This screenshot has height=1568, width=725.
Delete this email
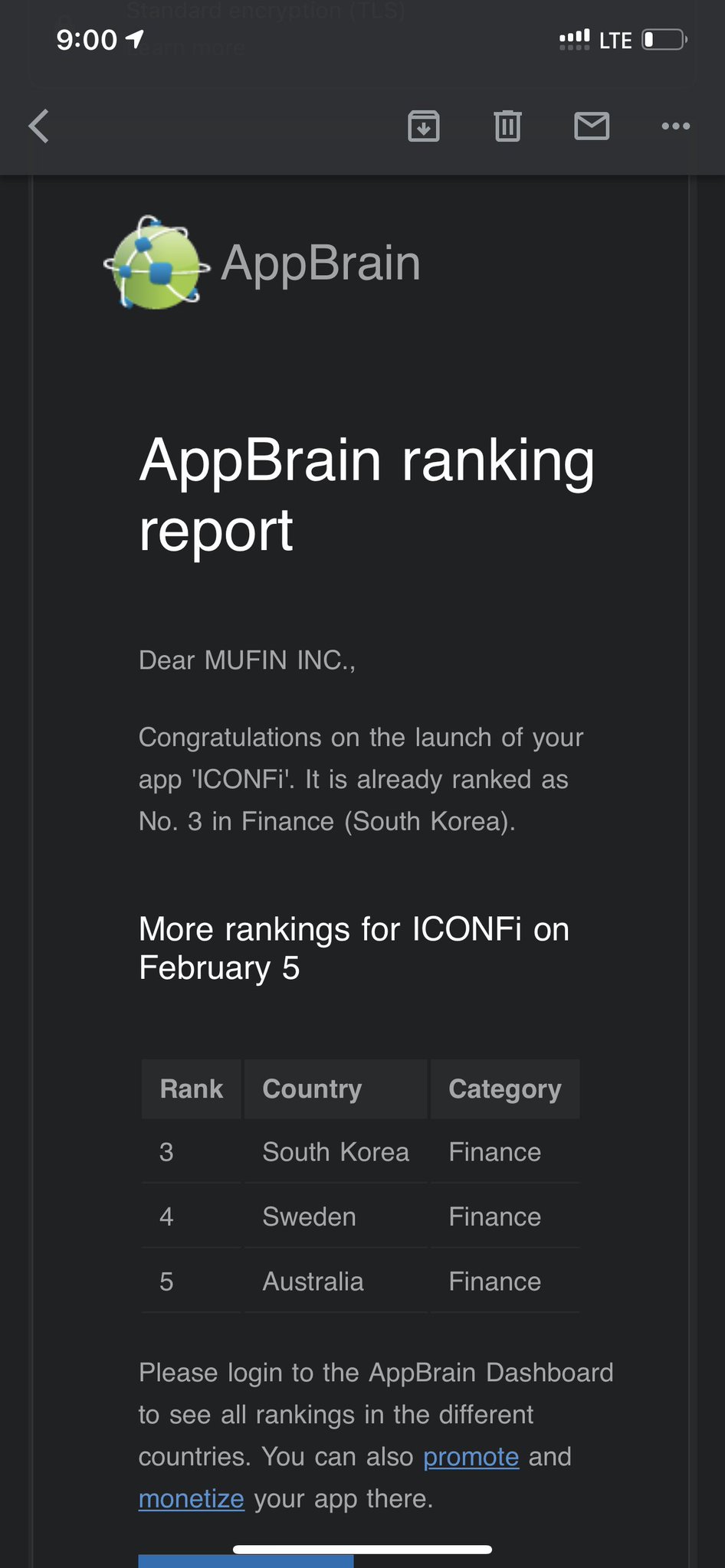507,126
